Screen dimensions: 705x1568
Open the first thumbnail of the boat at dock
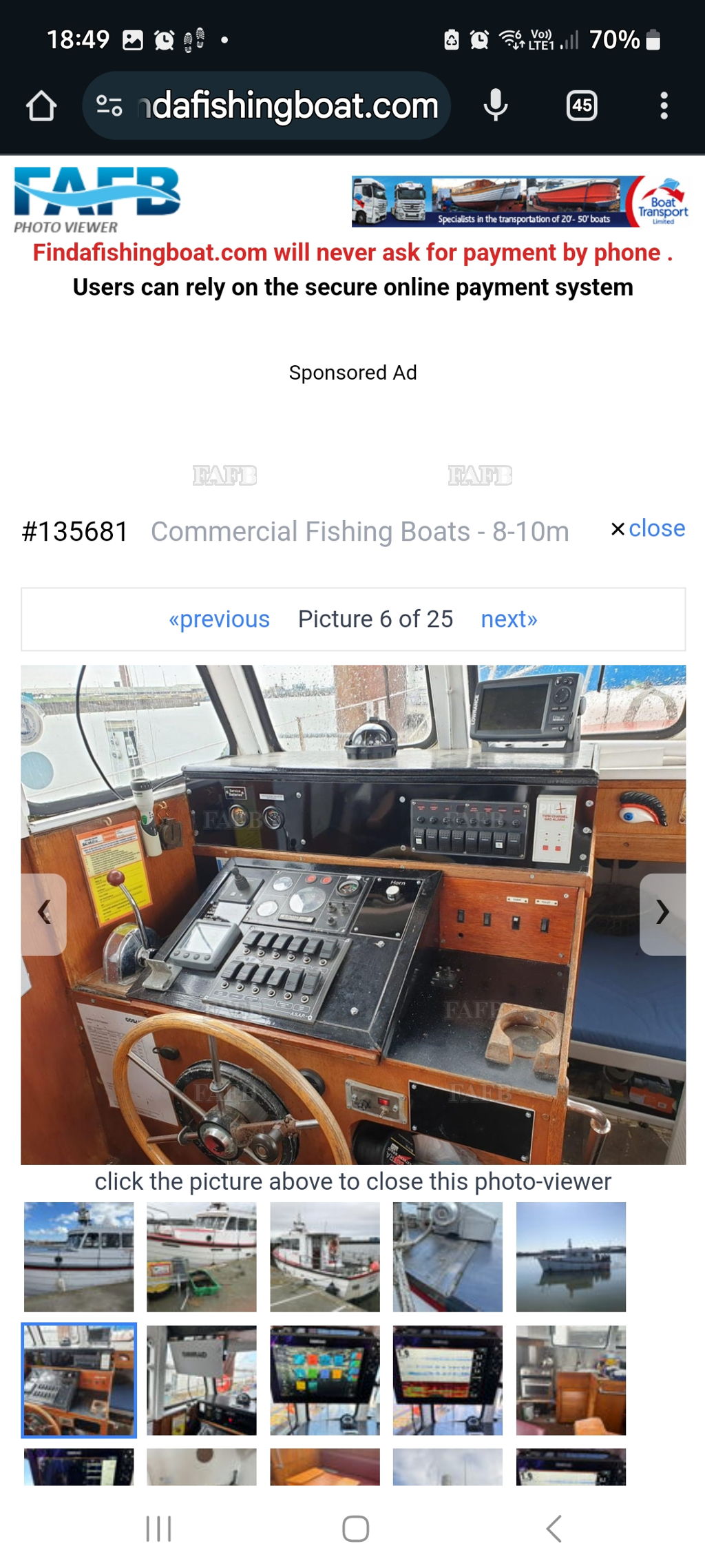tap(78, 1257)
